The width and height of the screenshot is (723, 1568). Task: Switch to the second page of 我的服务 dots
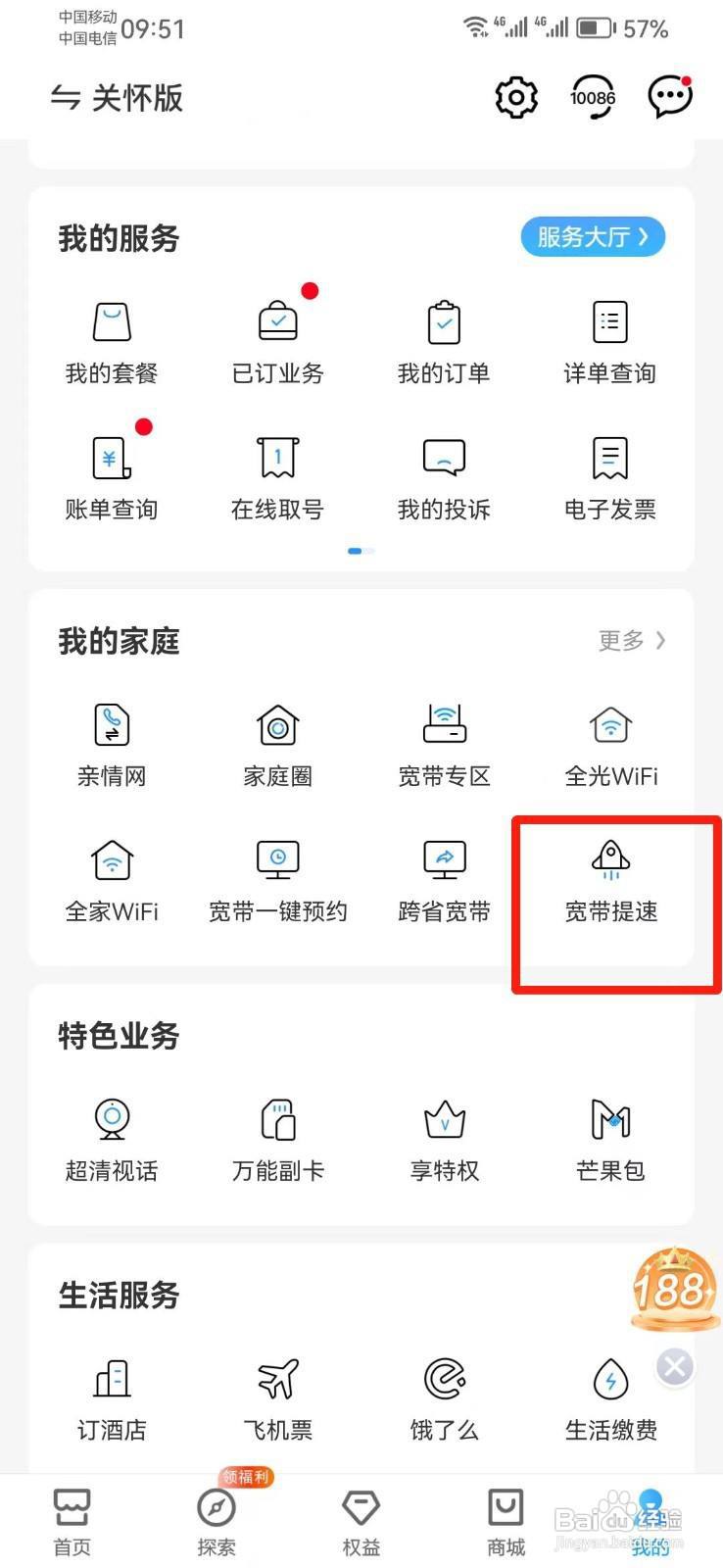pos(366,551)
